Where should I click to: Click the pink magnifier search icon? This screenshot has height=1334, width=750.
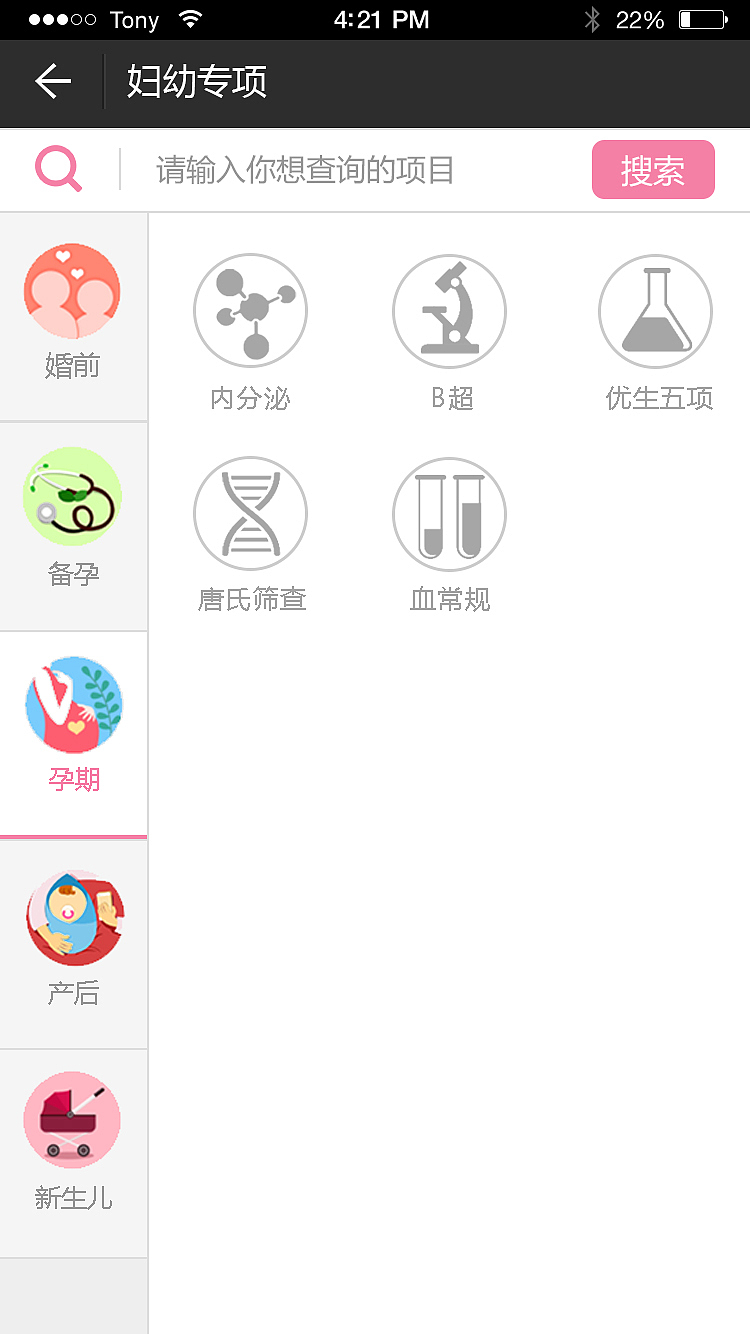click(57, 169)
